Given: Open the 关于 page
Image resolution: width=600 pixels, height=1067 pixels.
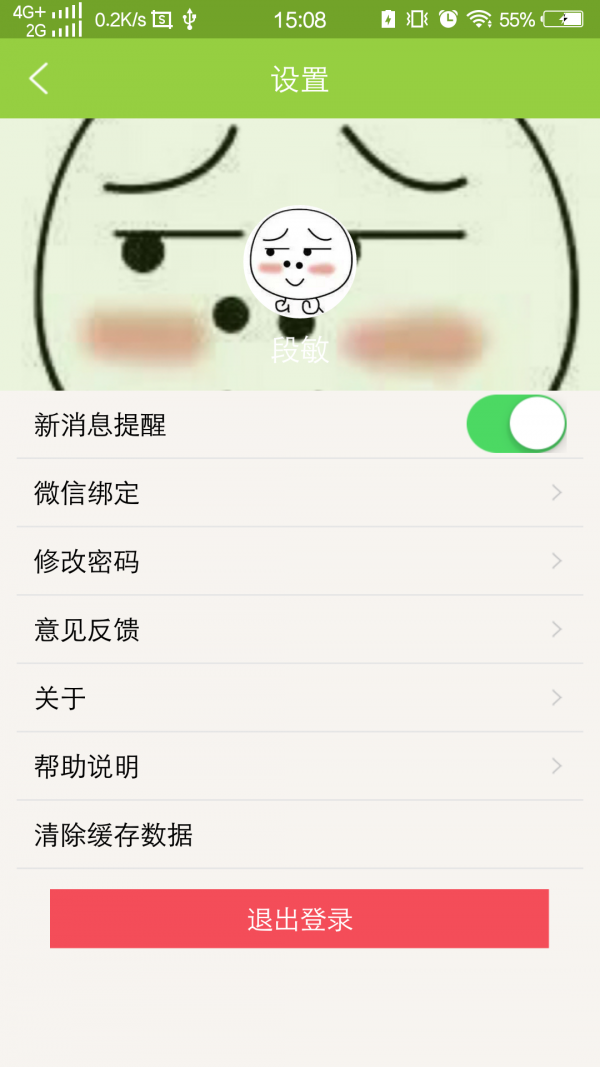Looking at the screenshot, I should tap(298, 698).
